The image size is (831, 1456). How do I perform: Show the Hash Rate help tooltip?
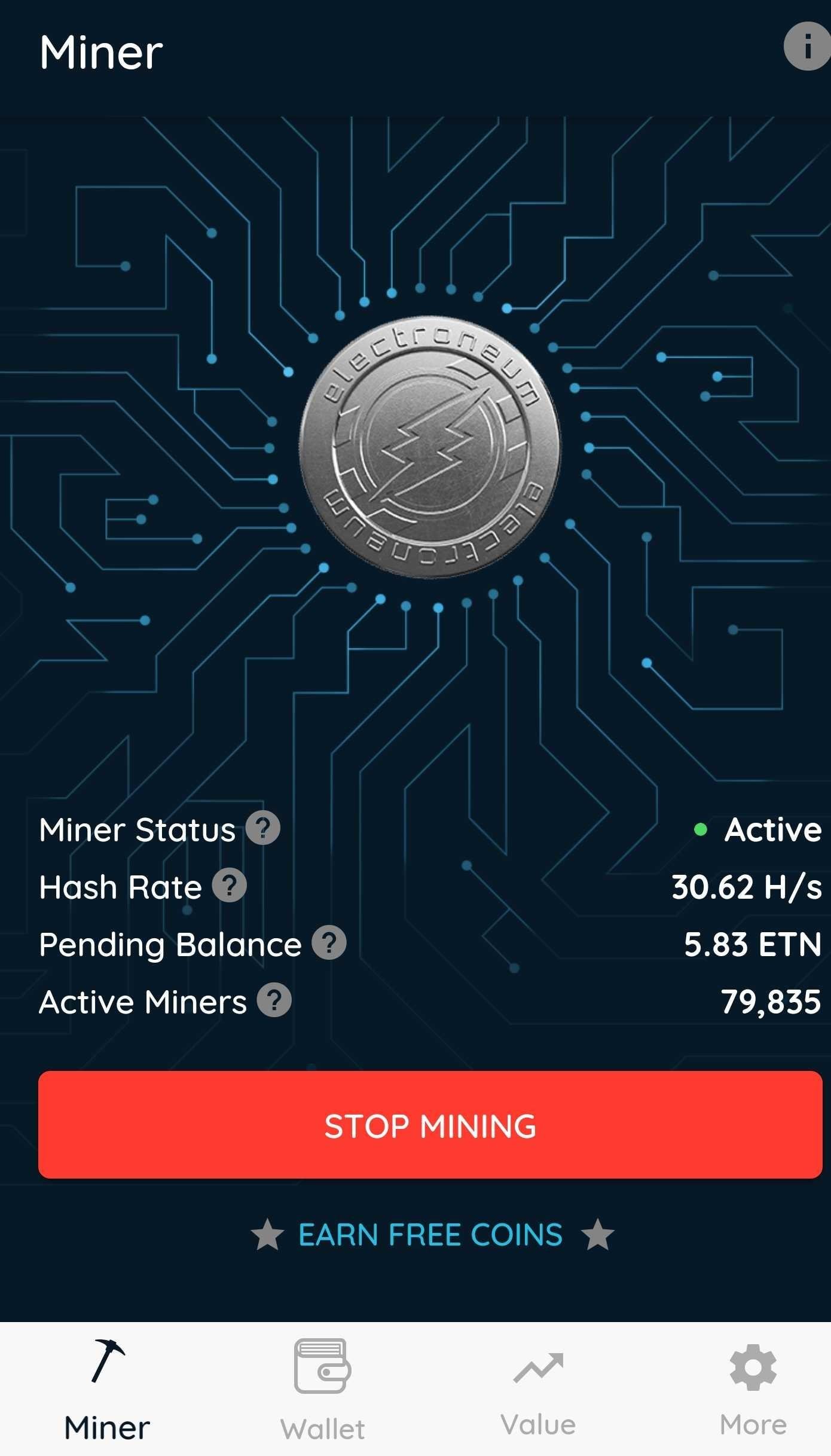pos(230,886)
